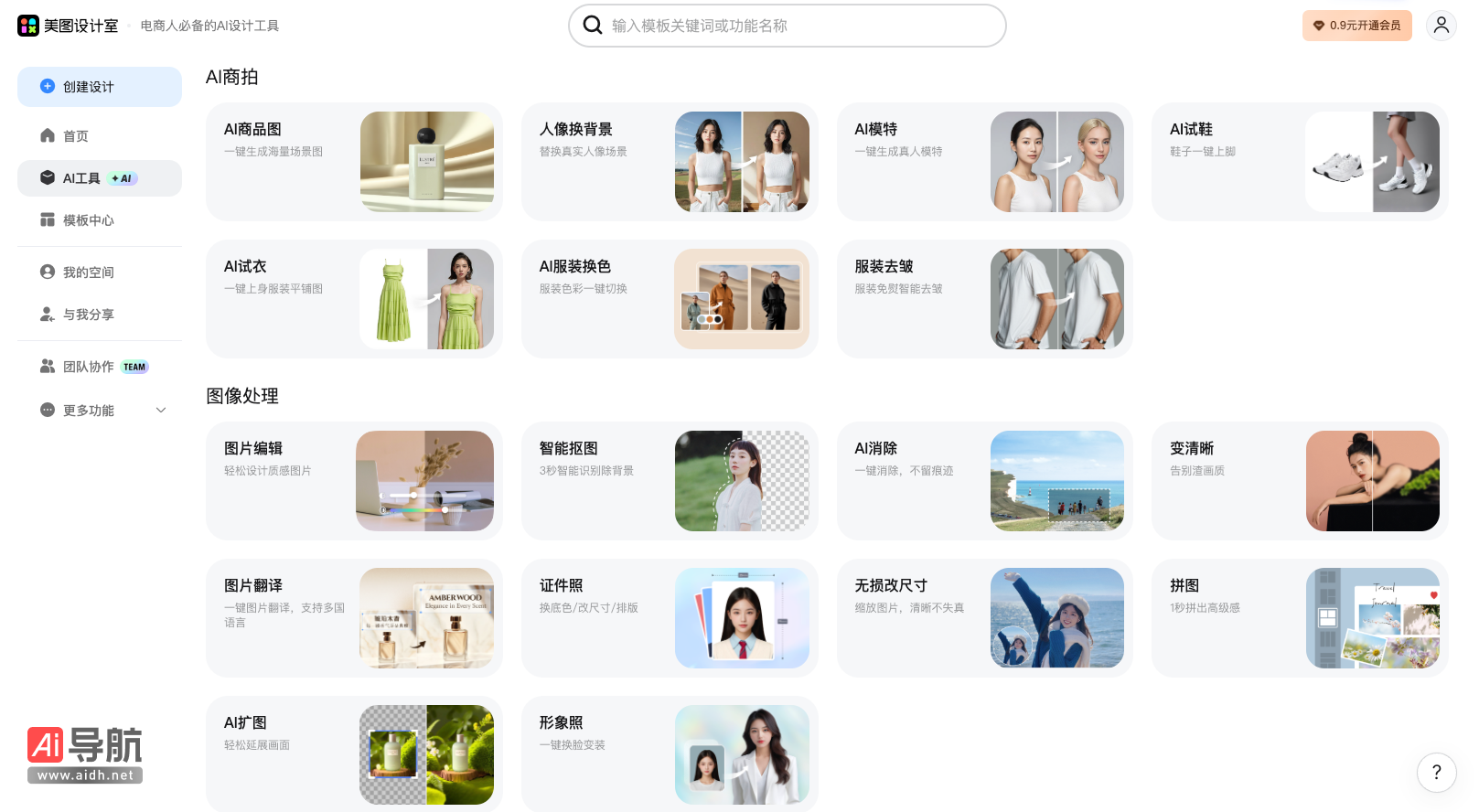Open 模板中心 from the sidebar
The width and height of the screenshot is (1479, 812).
(88, 220)
